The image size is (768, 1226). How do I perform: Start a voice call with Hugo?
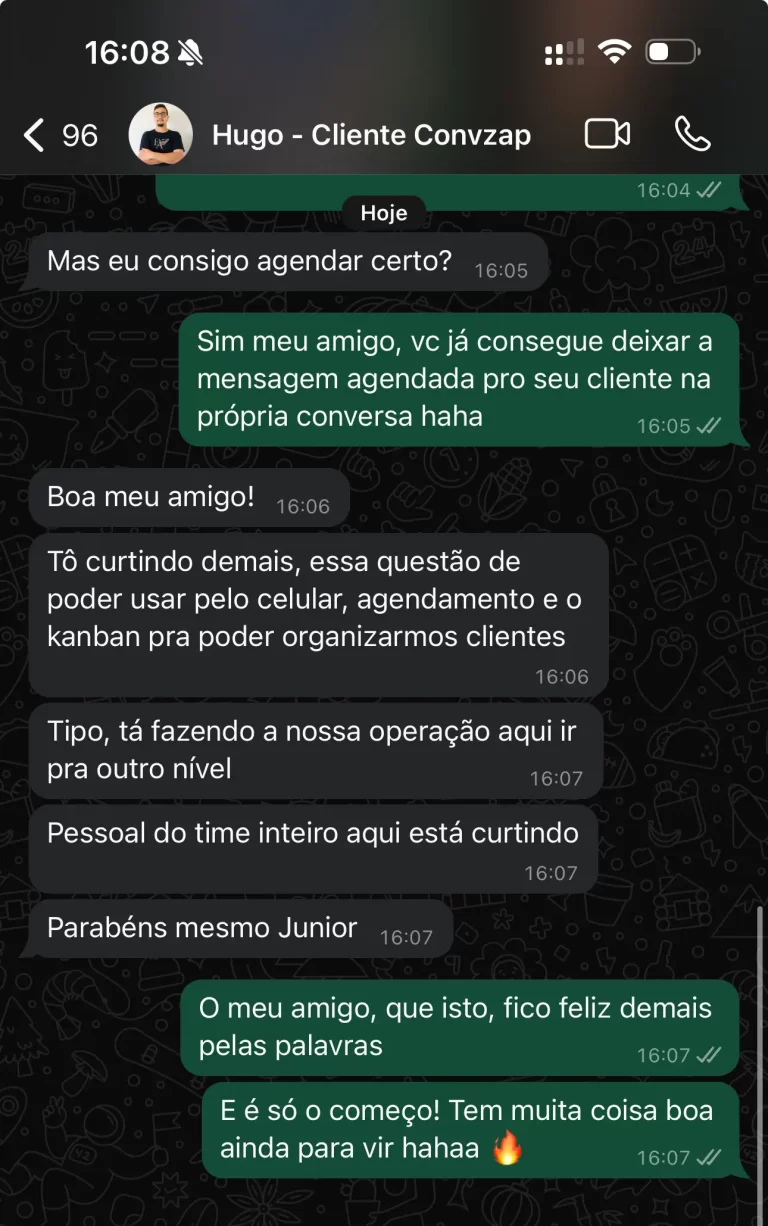coord(695,134)
